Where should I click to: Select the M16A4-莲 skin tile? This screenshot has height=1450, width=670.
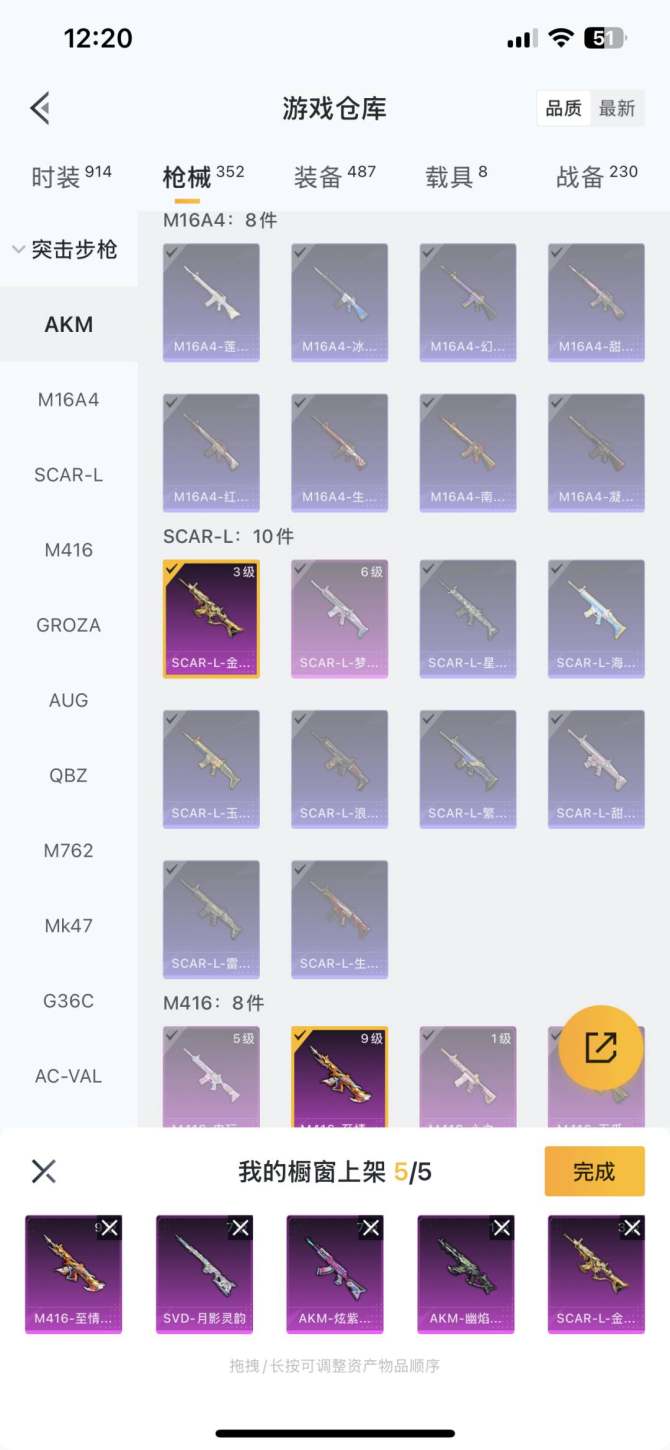(211, 302)
